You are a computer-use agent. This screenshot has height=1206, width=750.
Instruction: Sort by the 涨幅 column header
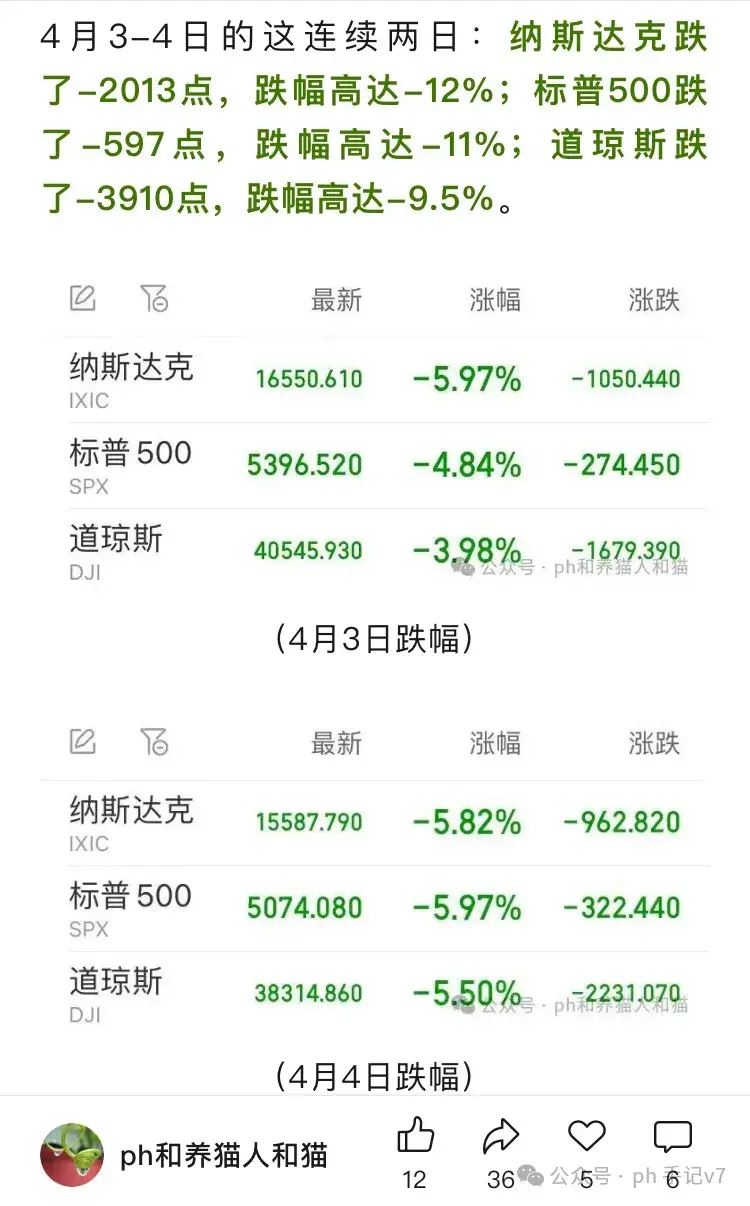point(496,297)
